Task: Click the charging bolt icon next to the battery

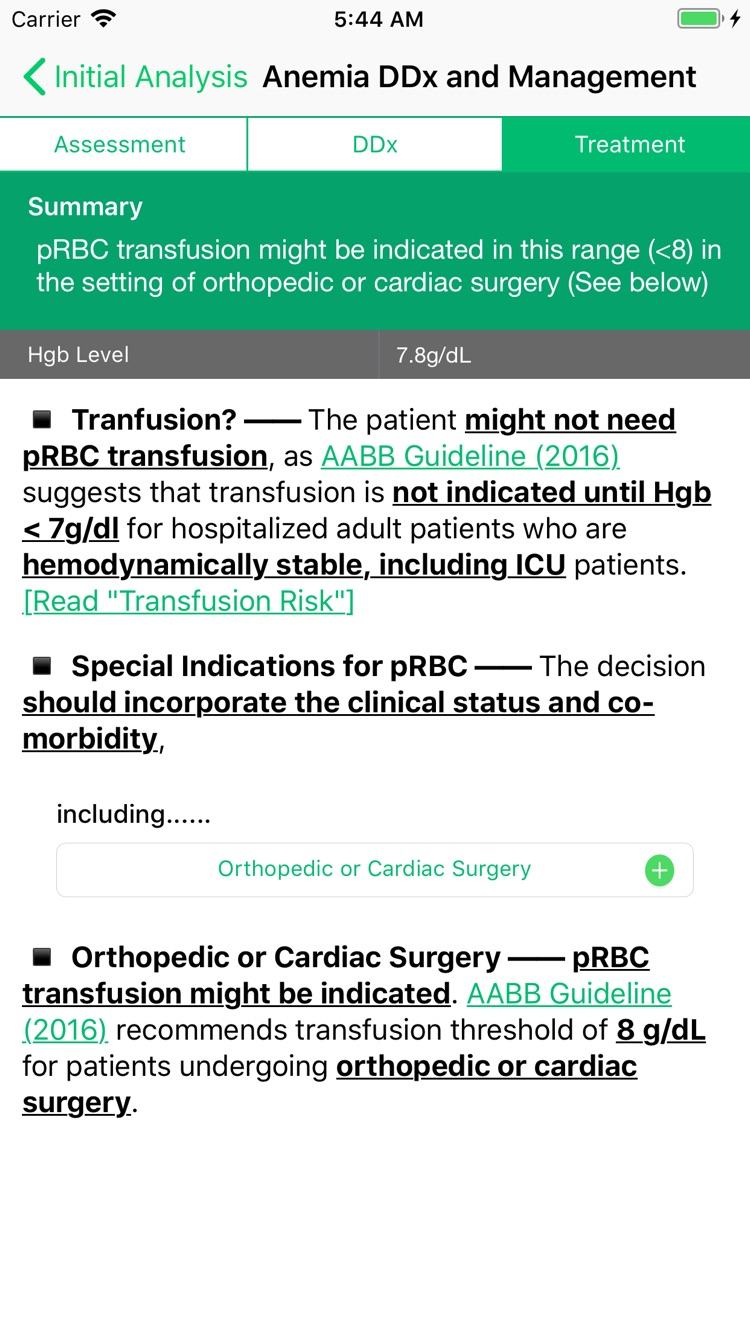Action: 734,17
